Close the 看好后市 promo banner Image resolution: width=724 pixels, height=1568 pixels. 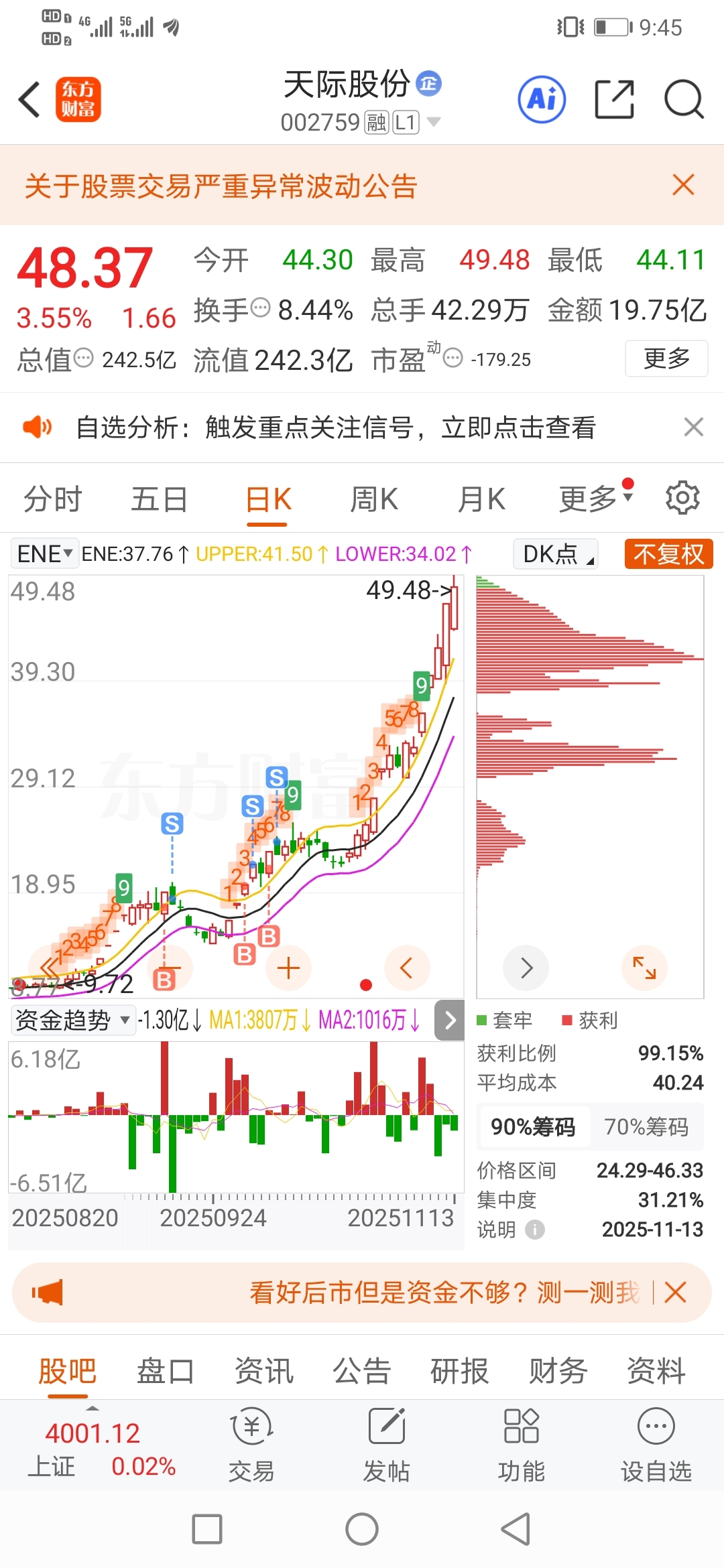tap(675, 1292)
